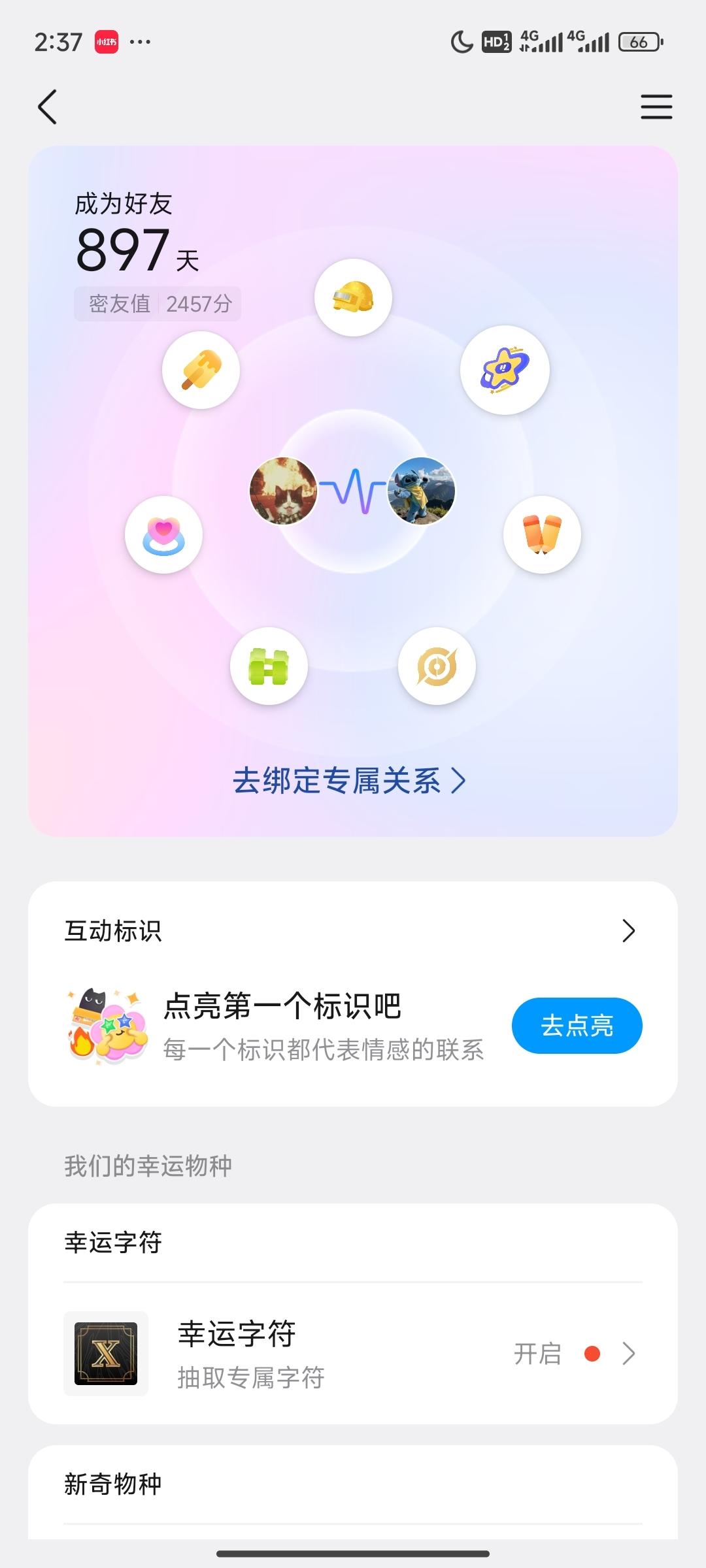Click the back arrow at top left
Image resolution: width=706 pixels, height=1568 pixels.
[x=47, y=106]
